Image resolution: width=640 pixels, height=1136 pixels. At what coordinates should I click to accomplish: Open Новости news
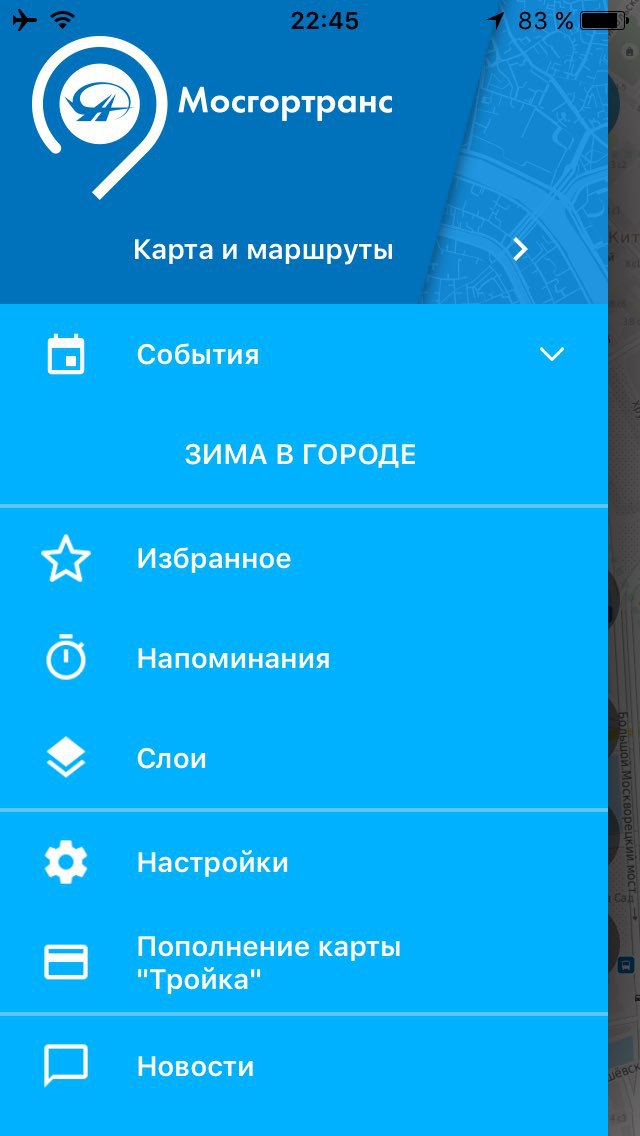click(304, 1066)
